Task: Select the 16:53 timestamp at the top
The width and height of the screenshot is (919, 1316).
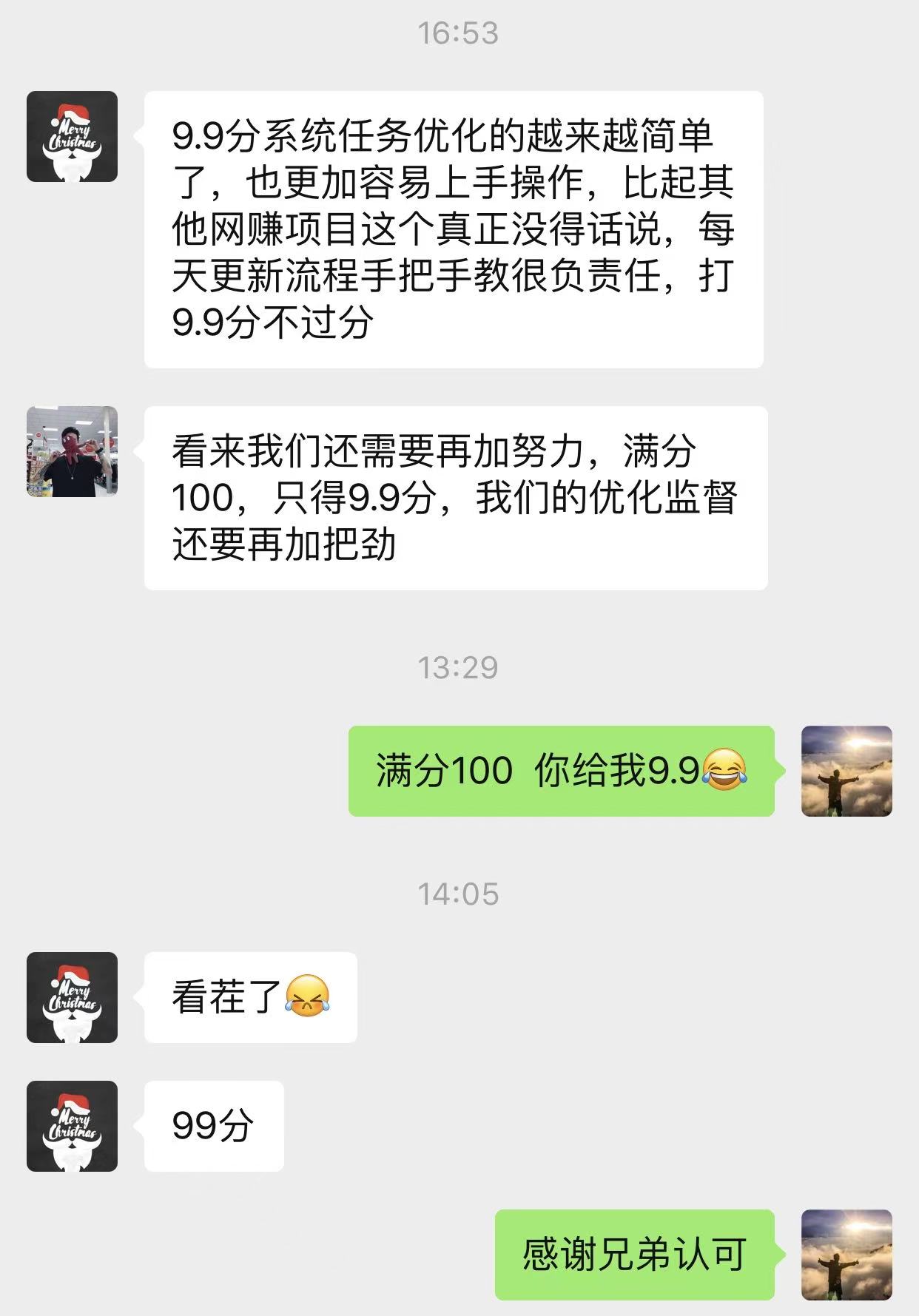Action: [459, 31]
